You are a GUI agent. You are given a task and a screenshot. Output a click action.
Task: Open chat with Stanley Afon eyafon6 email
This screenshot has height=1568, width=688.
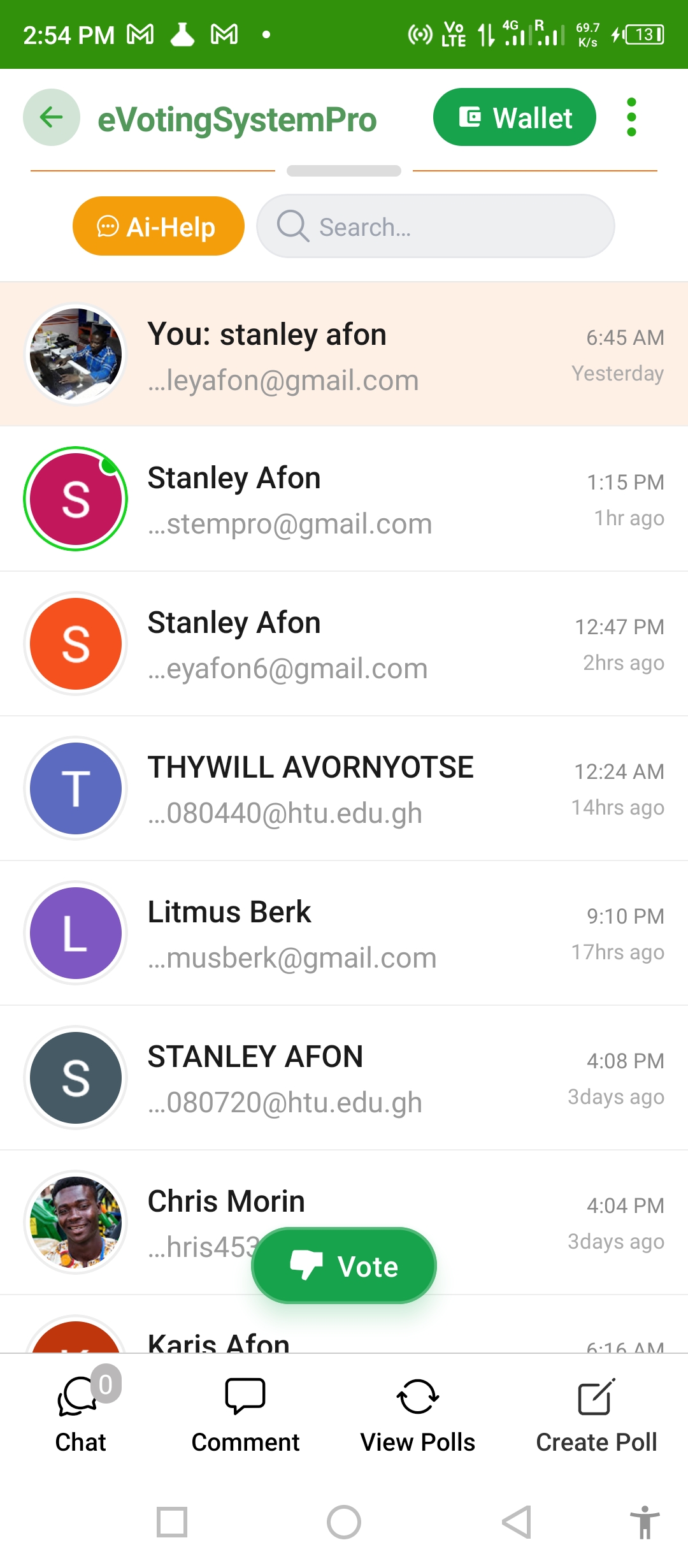point(344,644)
